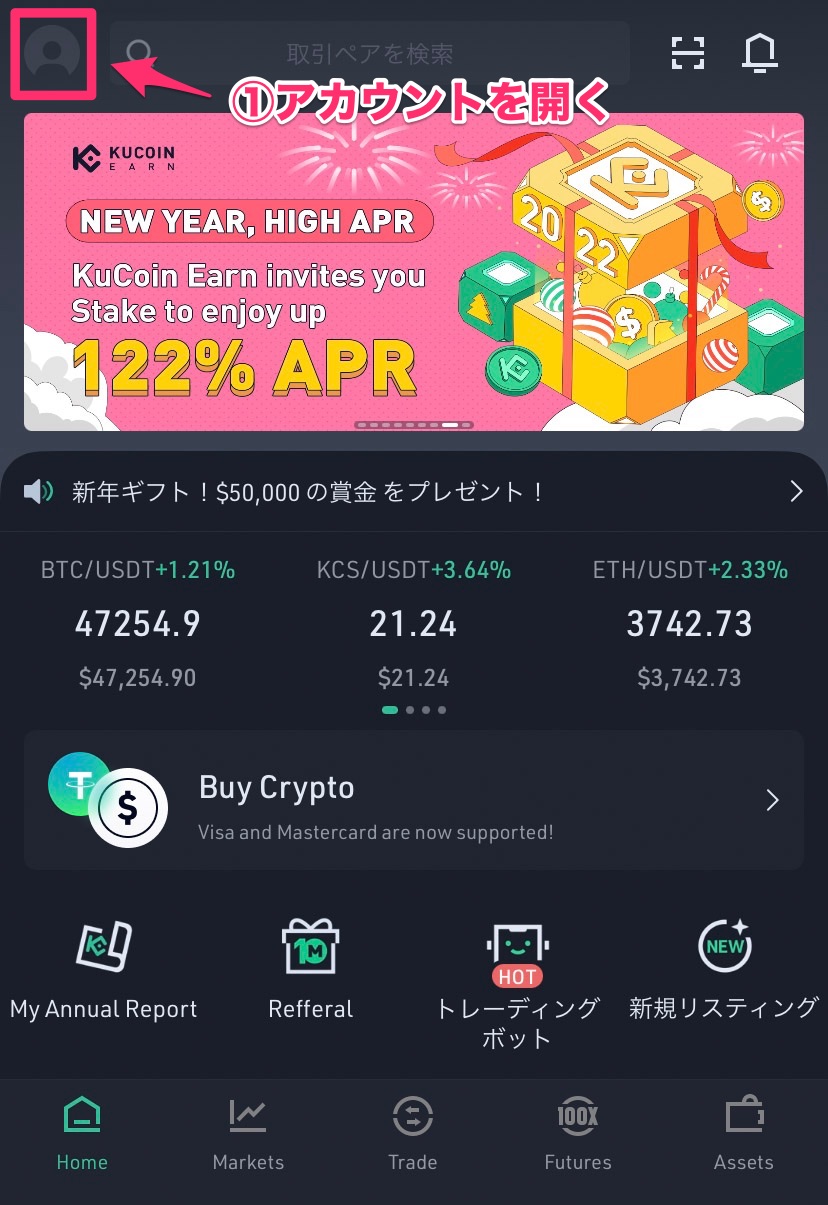Open the notifications bell
The image size is (828, 1205).
click(x=760, y=53)
